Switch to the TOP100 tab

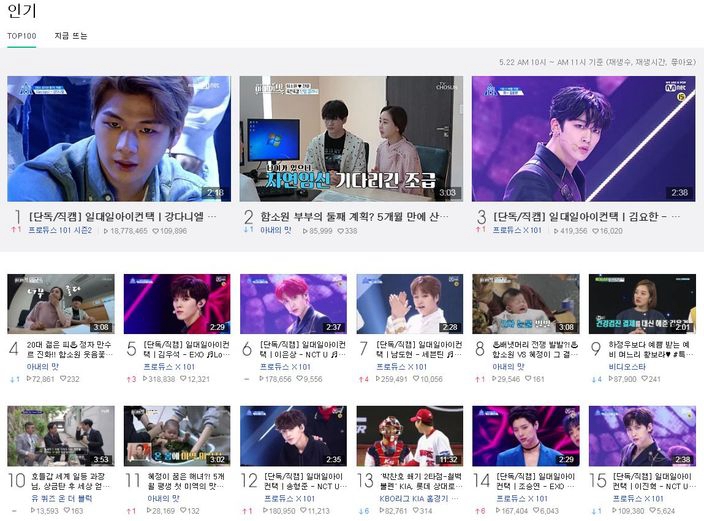coord(21,36)
